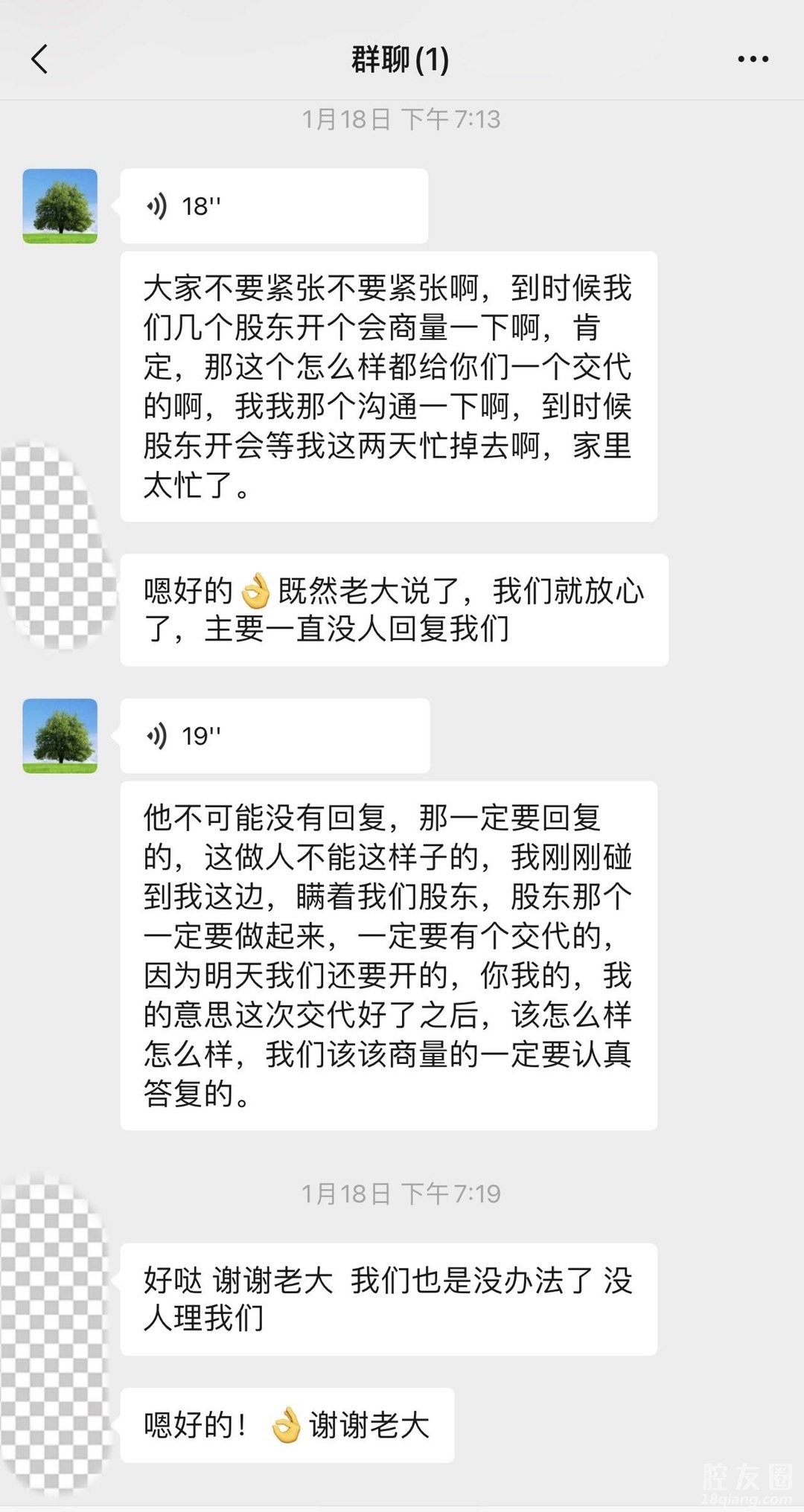
Task: Open the group chat options menu
Action: click(753, 59)
